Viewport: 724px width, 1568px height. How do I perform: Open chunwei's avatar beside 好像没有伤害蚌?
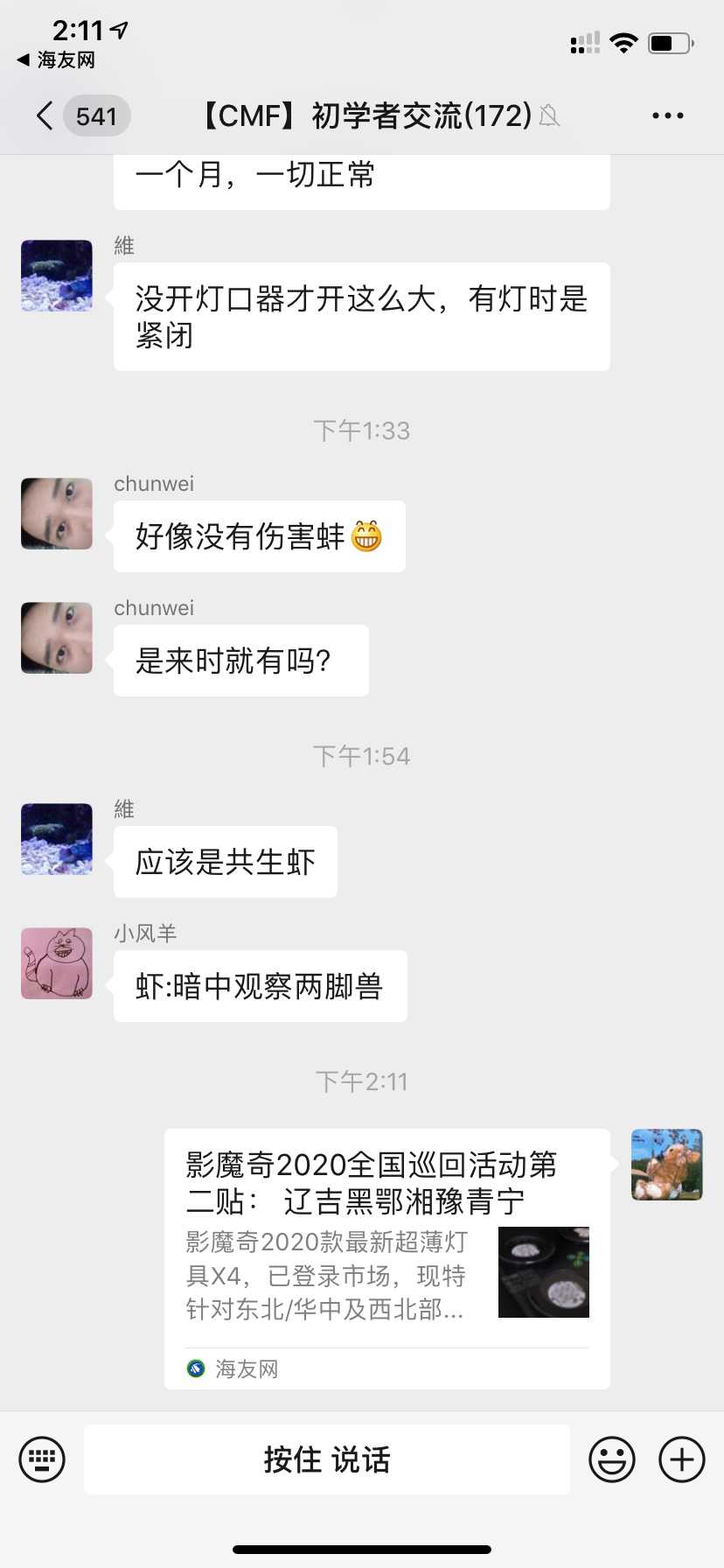point(57,514)
